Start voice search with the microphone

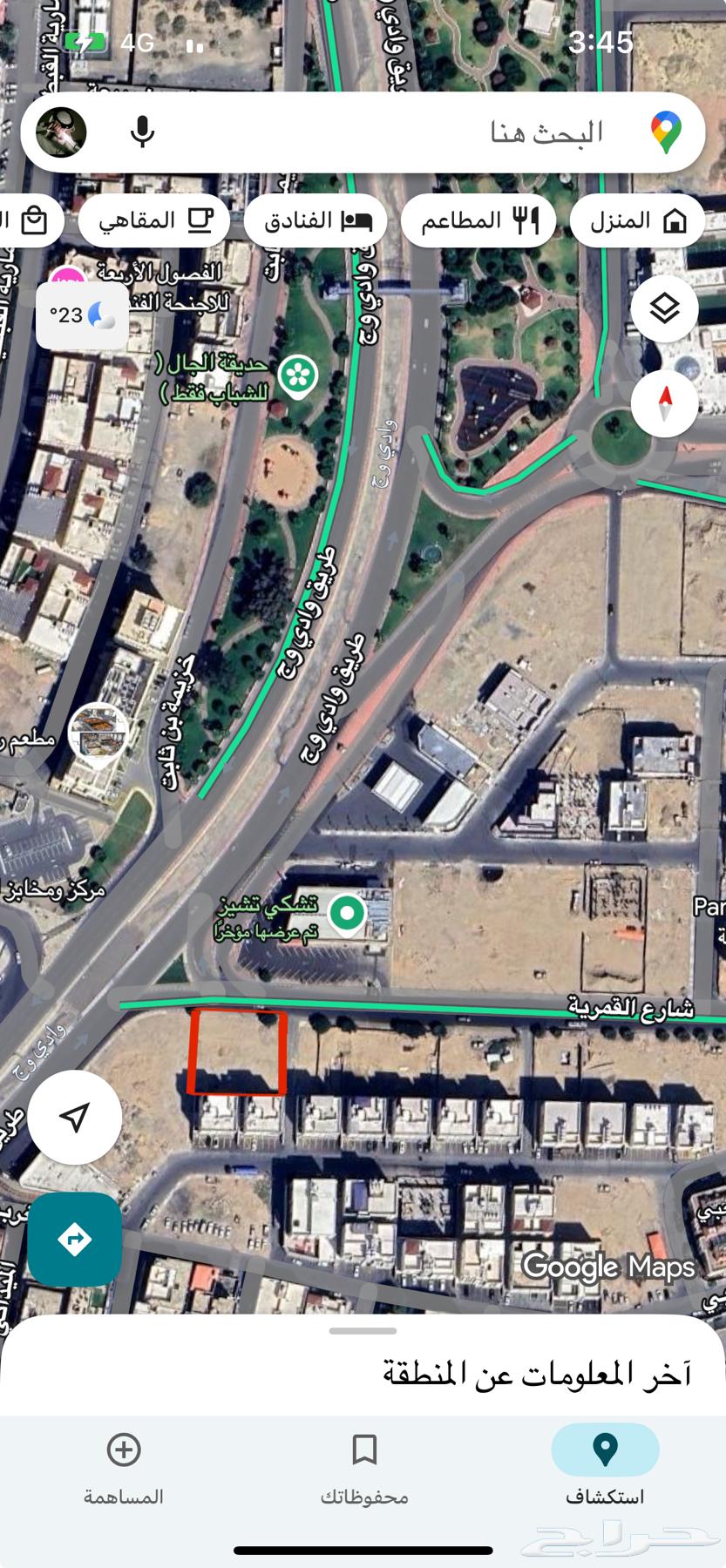tap(142, 132)
